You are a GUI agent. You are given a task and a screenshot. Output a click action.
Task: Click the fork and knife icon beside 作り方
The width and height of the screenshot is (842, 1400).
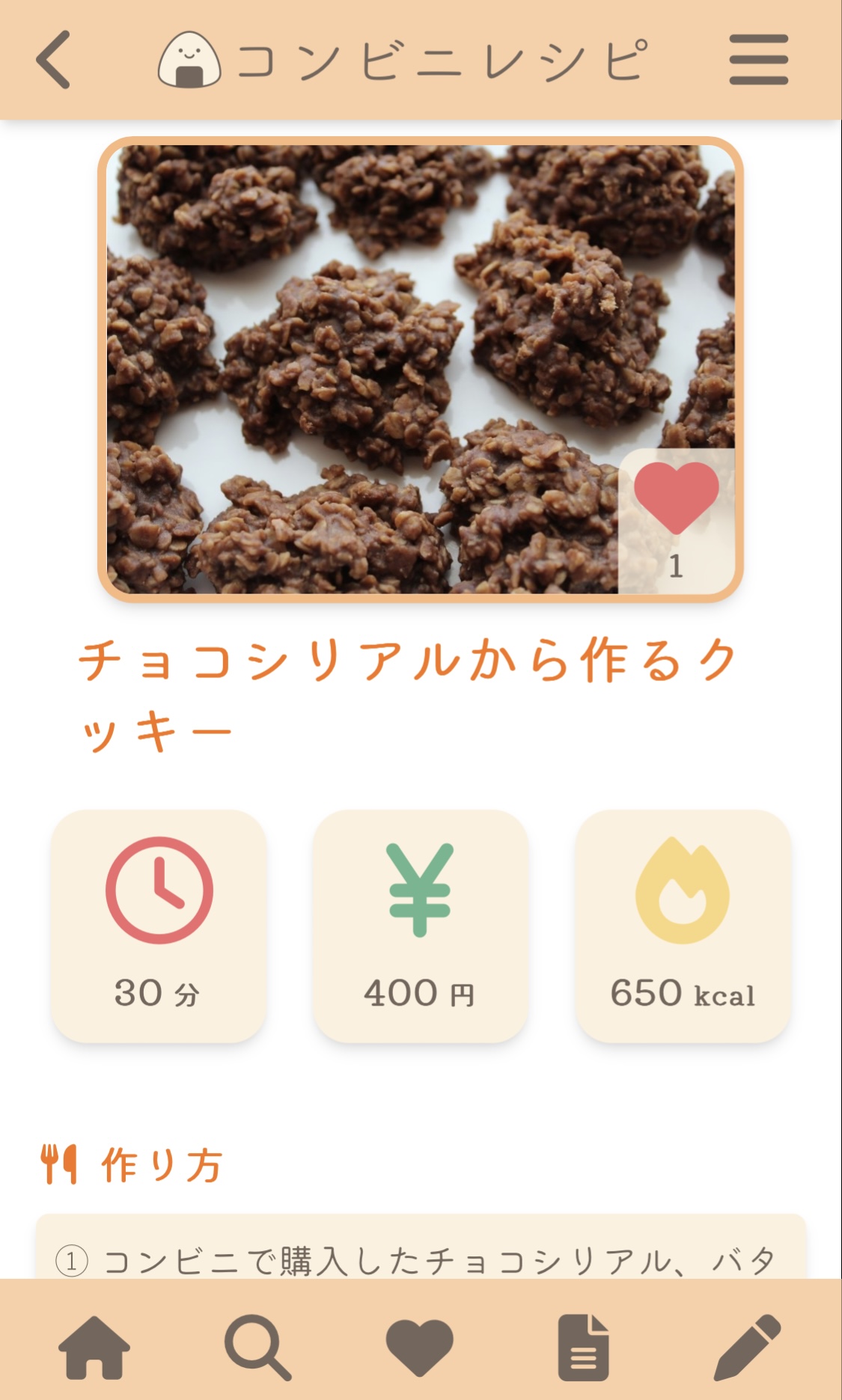click(61, 1162)
